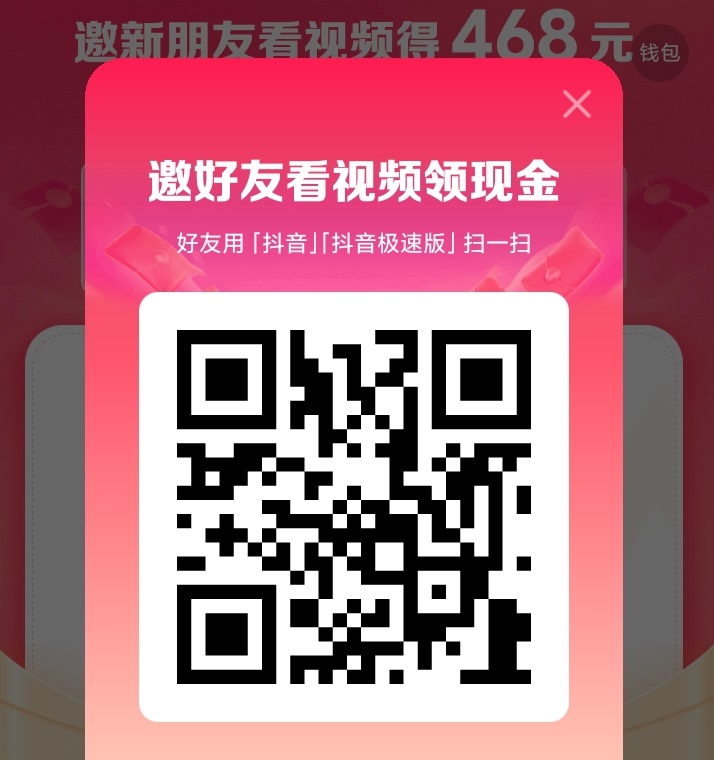
Task: Close the invite friends QR dialog
Action: [577, 104]
